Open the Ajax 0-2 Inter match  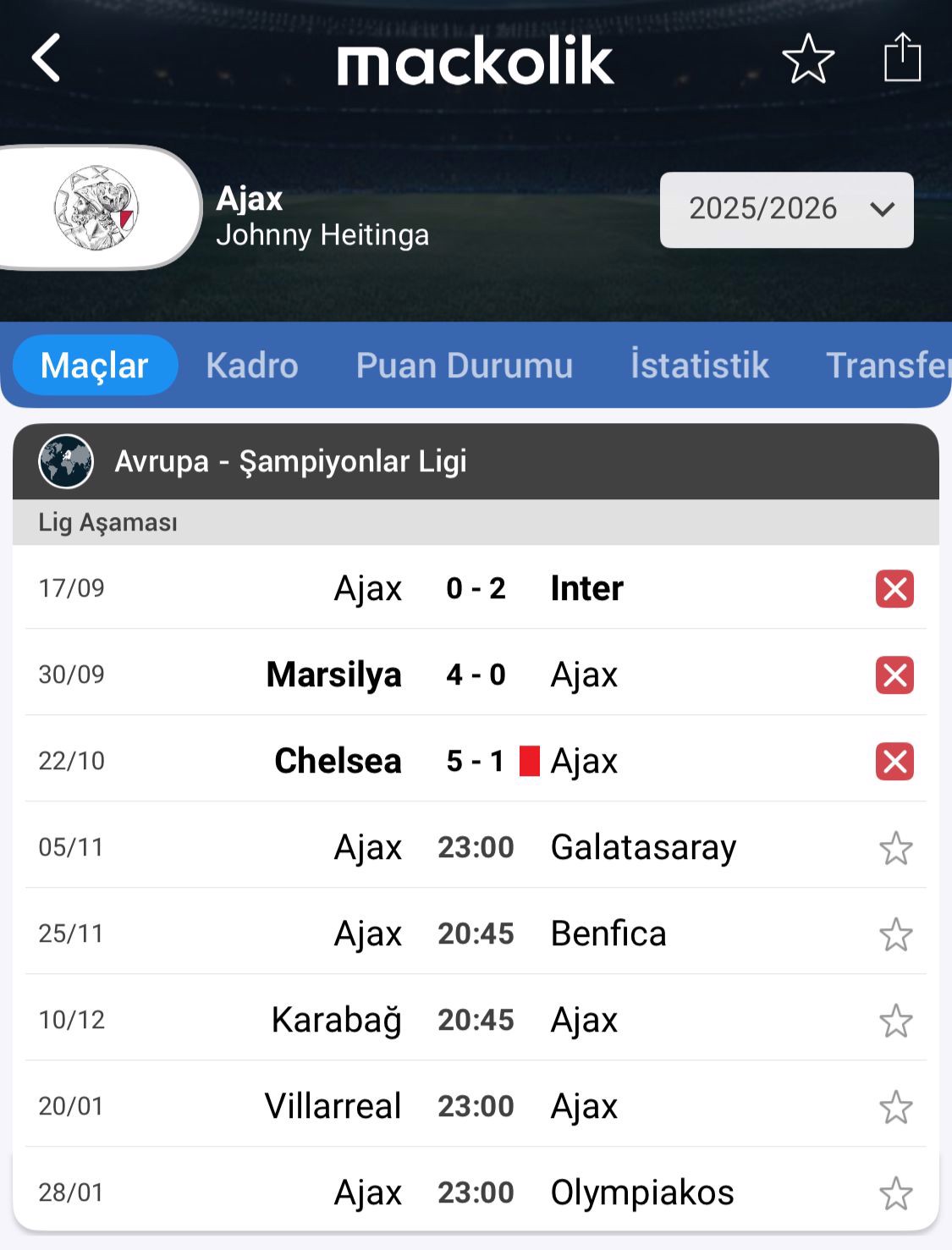[476, 588]
